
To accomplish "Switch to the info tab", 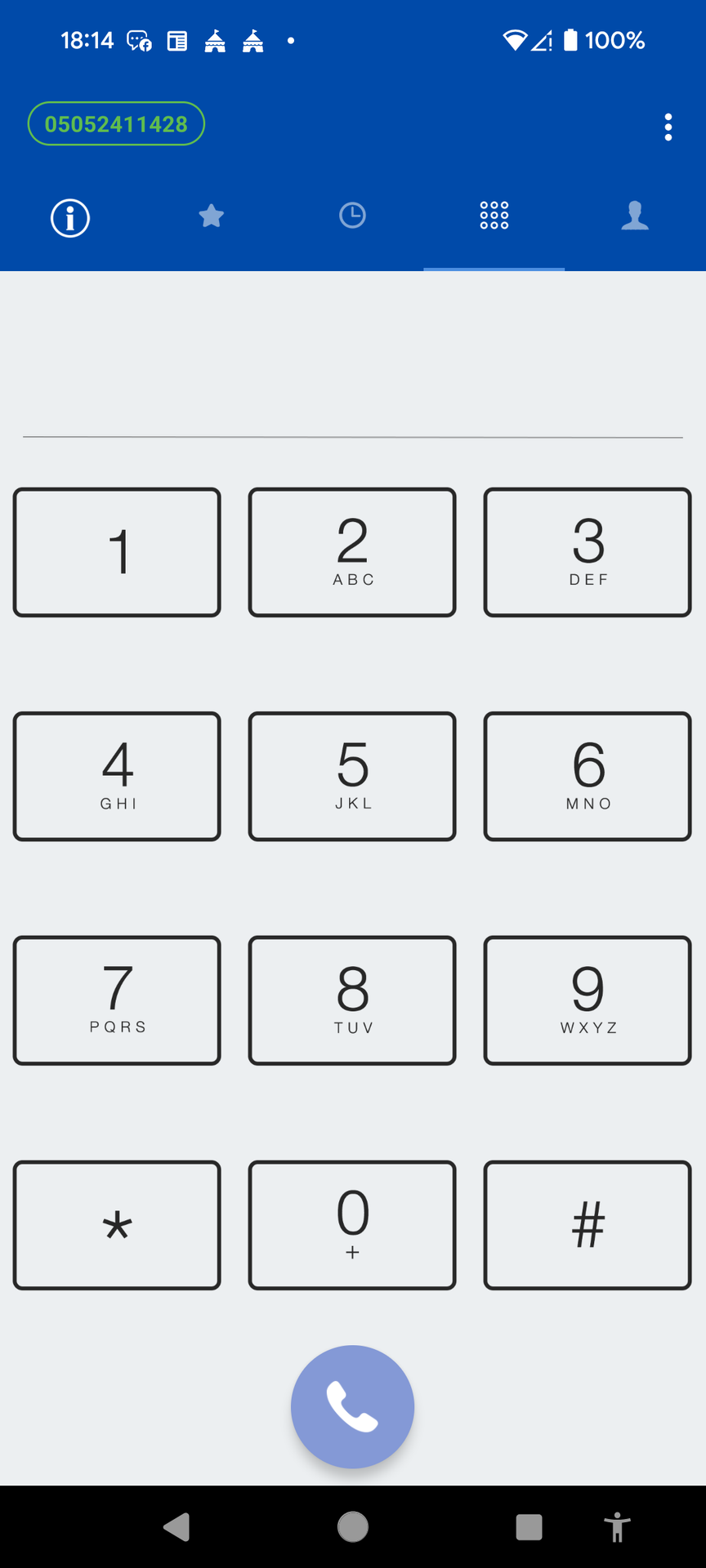I will pos(70,218).
